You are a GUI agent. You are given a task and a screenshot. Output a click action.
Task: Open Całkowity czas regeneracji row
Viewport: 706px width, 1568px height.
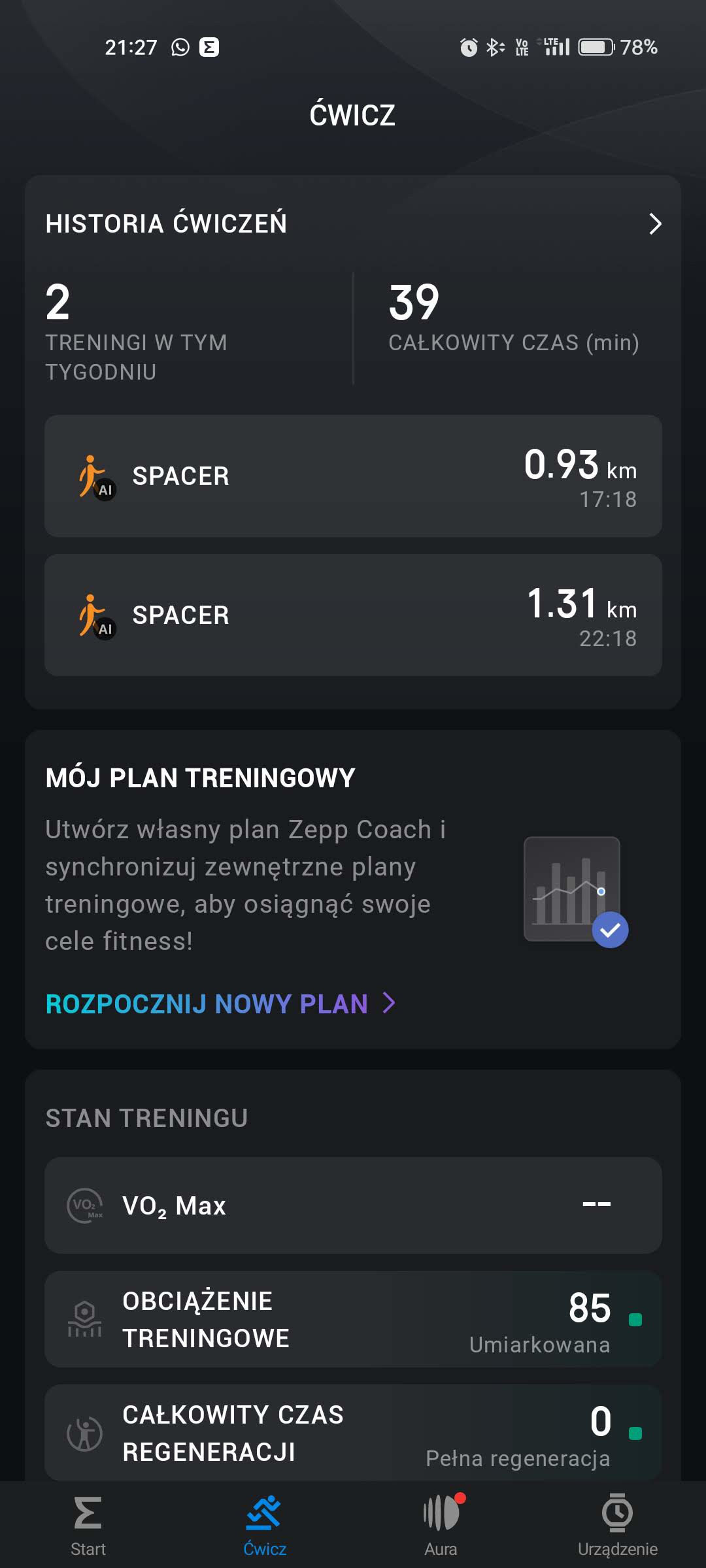pyautogui.click(x=353, y=1432)
